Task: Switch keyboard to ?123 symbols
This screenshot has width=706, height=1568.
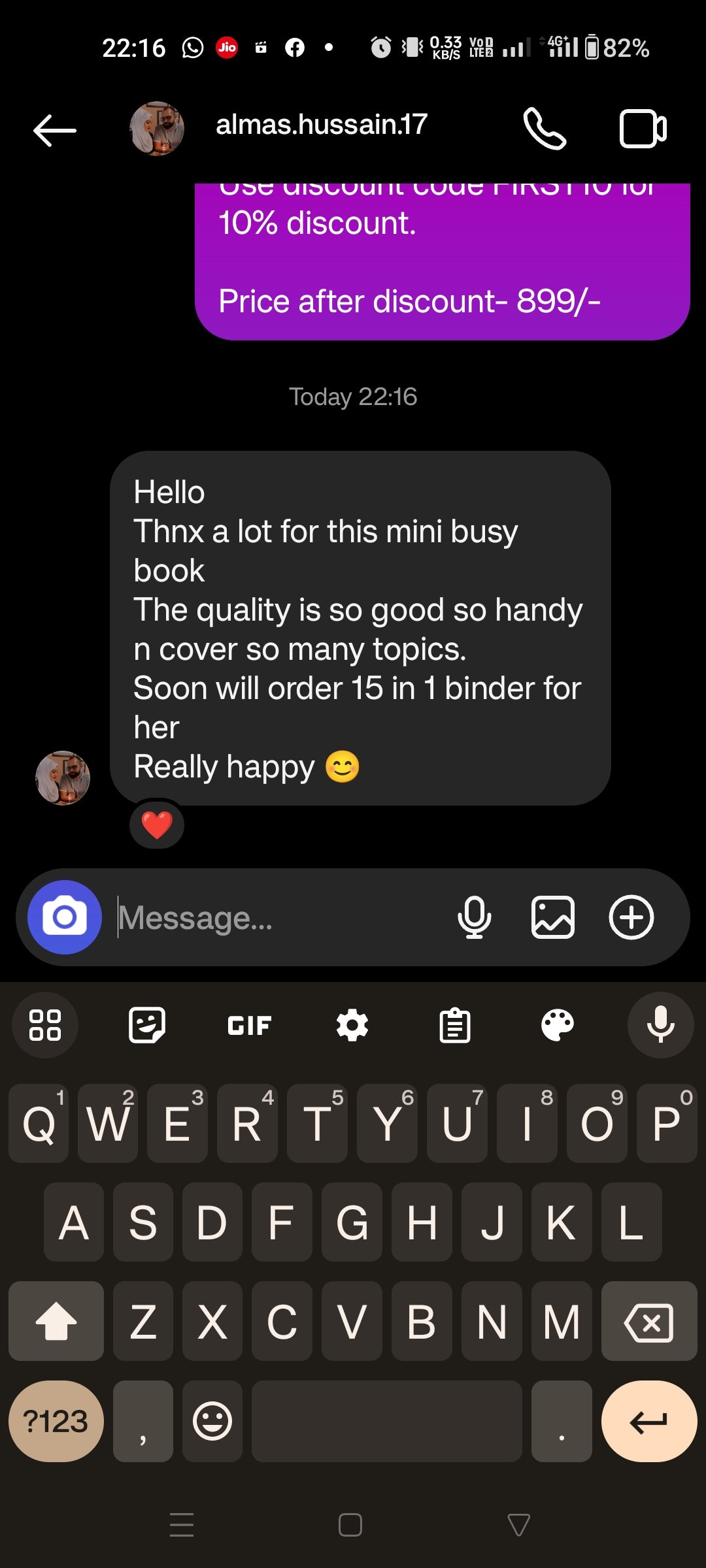Action: pos(56,1421)
